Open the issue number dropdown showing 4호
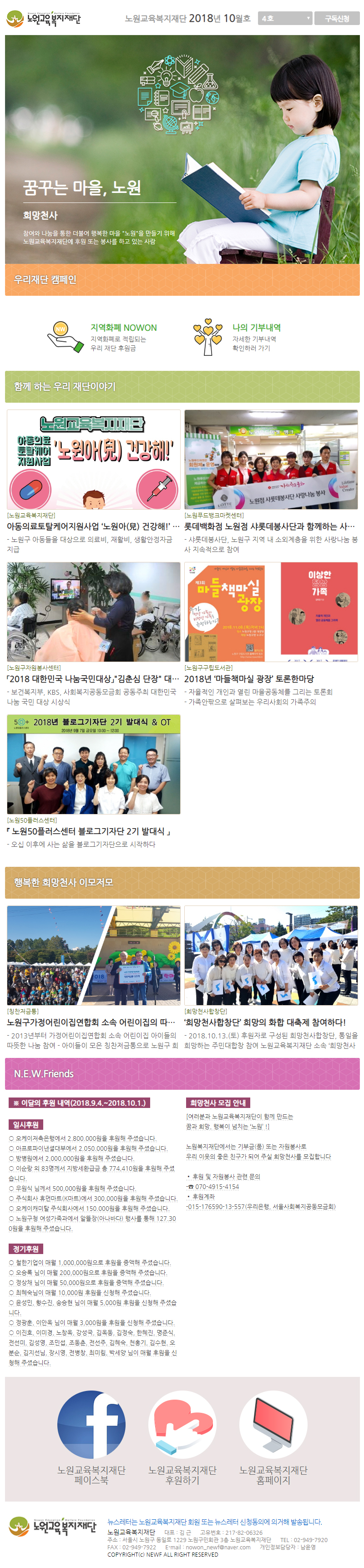 [284, 18]
